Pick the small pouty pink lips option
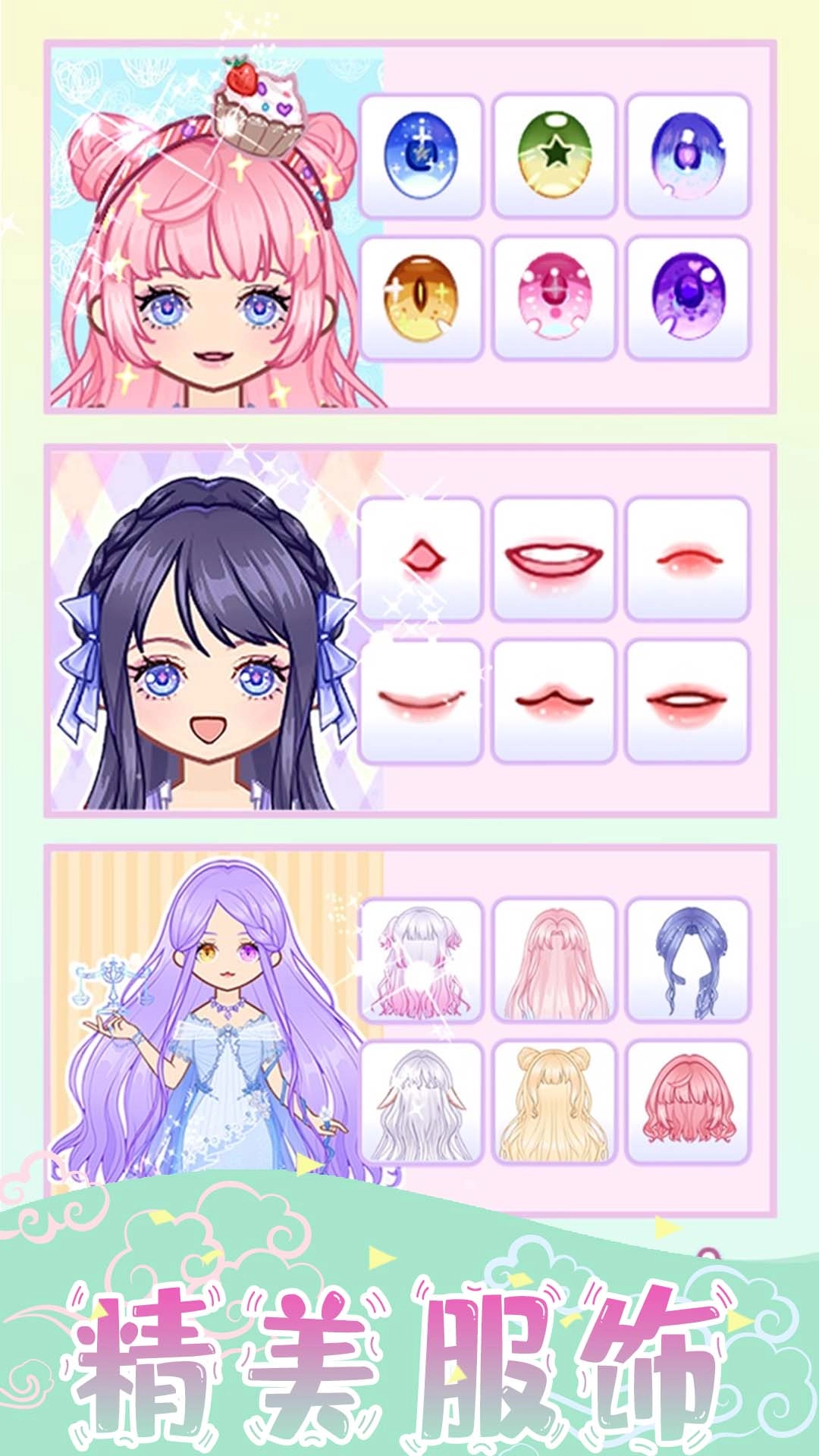Image resolution: width=819 pixels, height=1456 pixels. pos(689,557)
